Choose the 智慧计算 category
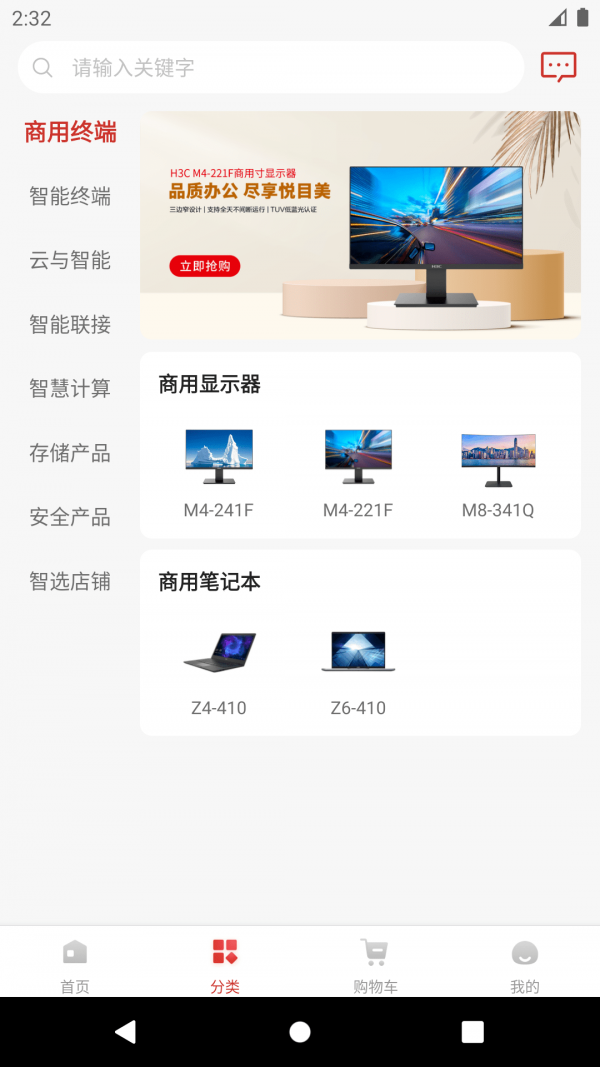This screenshot has width=600, height=1067. tap(70, 388)
